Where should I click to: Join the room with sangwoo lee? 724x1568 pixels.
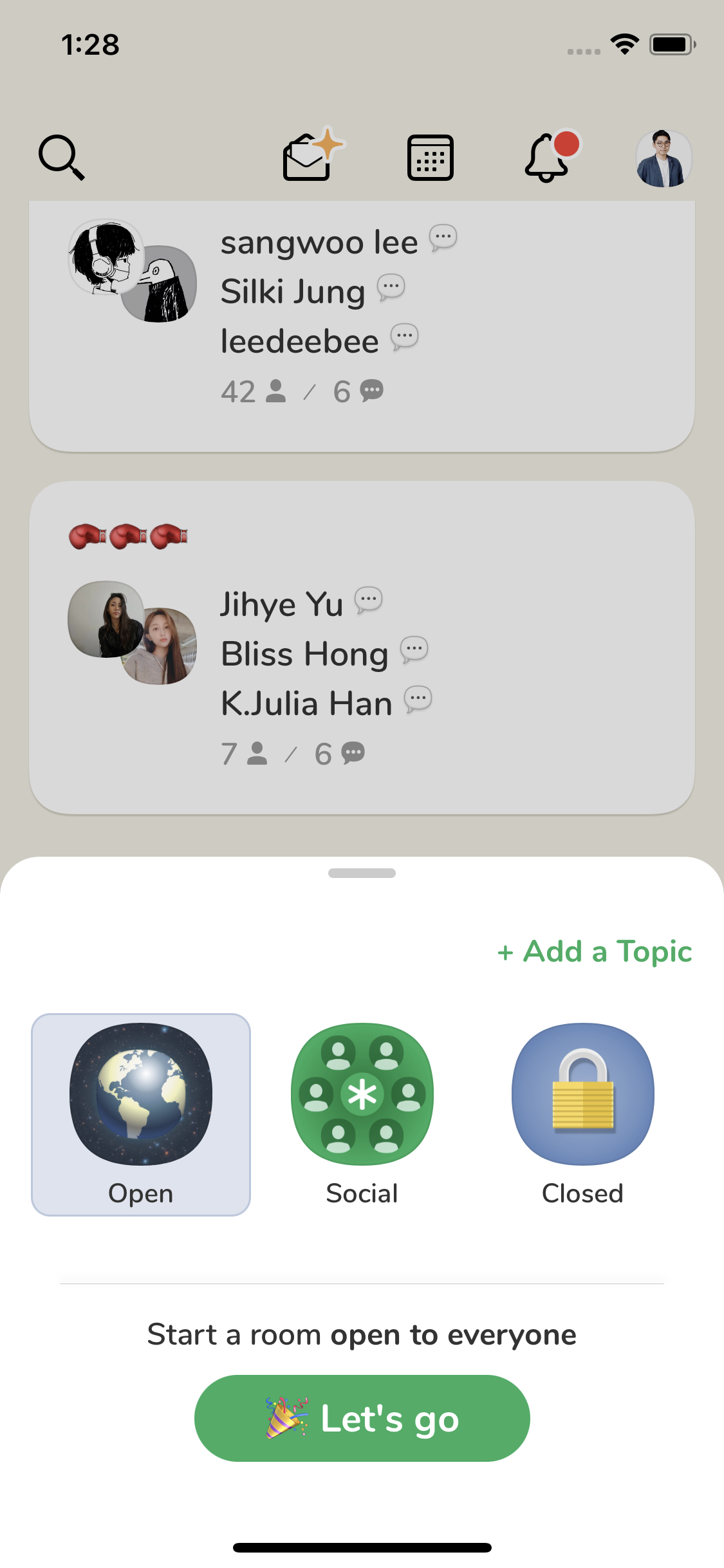[362, 326]
